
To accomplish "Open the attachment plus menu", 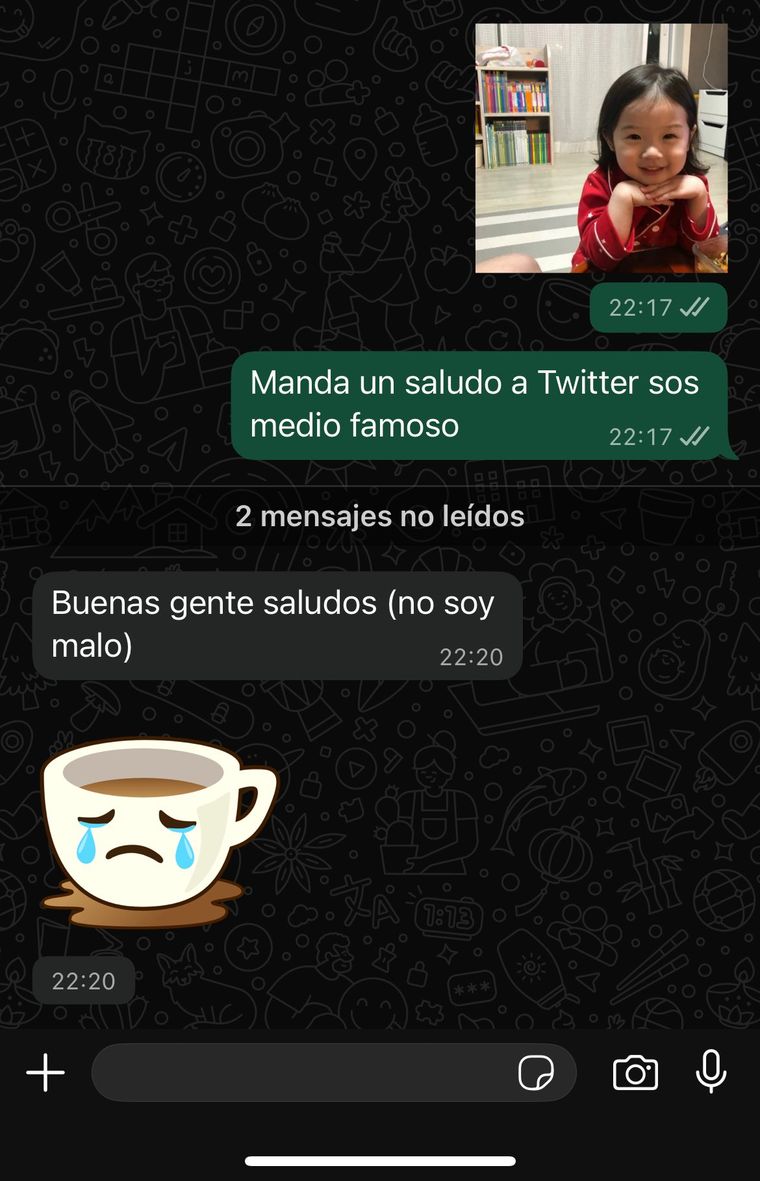I will click(x=45, y=1073).
